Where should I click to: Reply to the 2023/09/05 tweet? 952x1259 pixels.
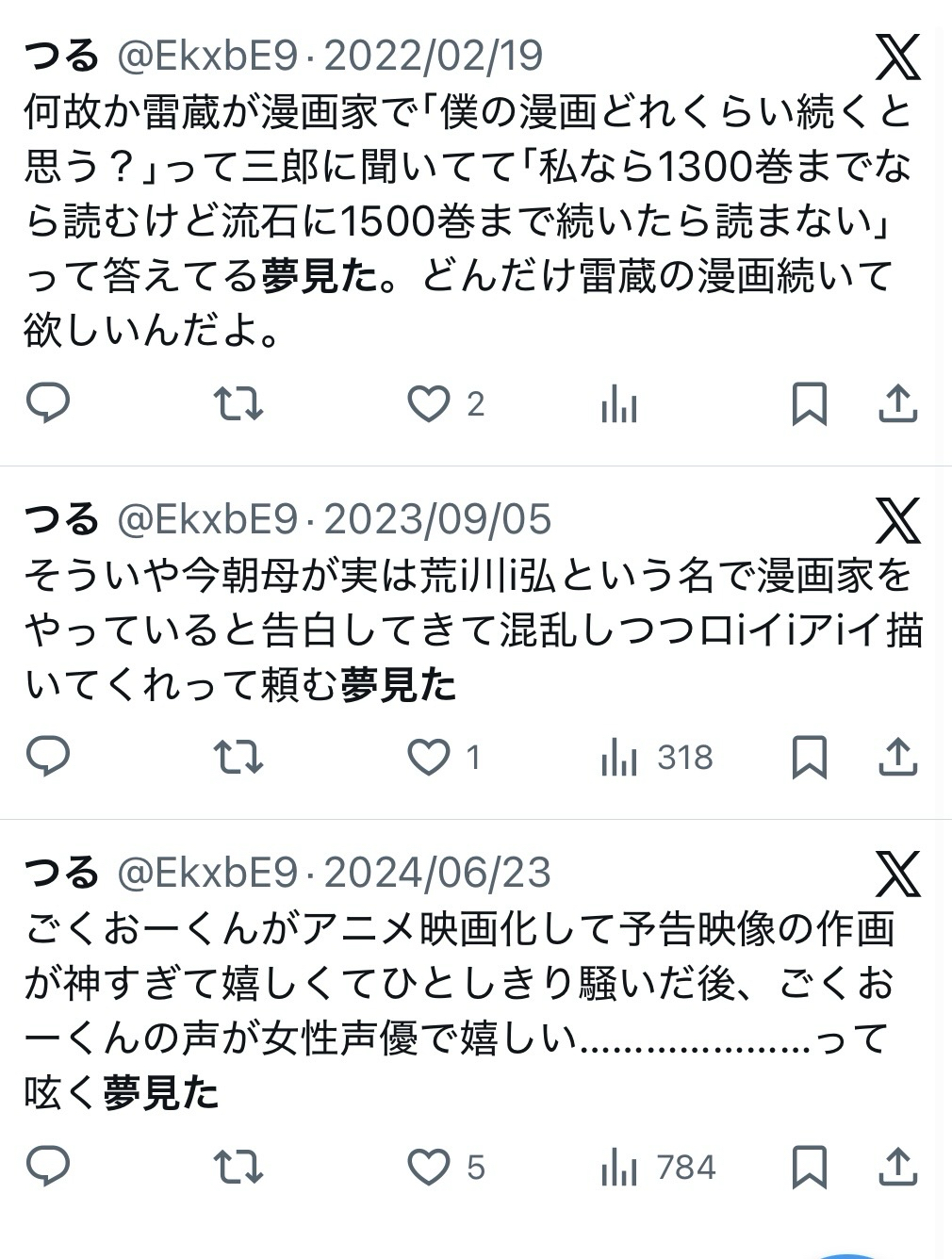(x=47, y=757)
